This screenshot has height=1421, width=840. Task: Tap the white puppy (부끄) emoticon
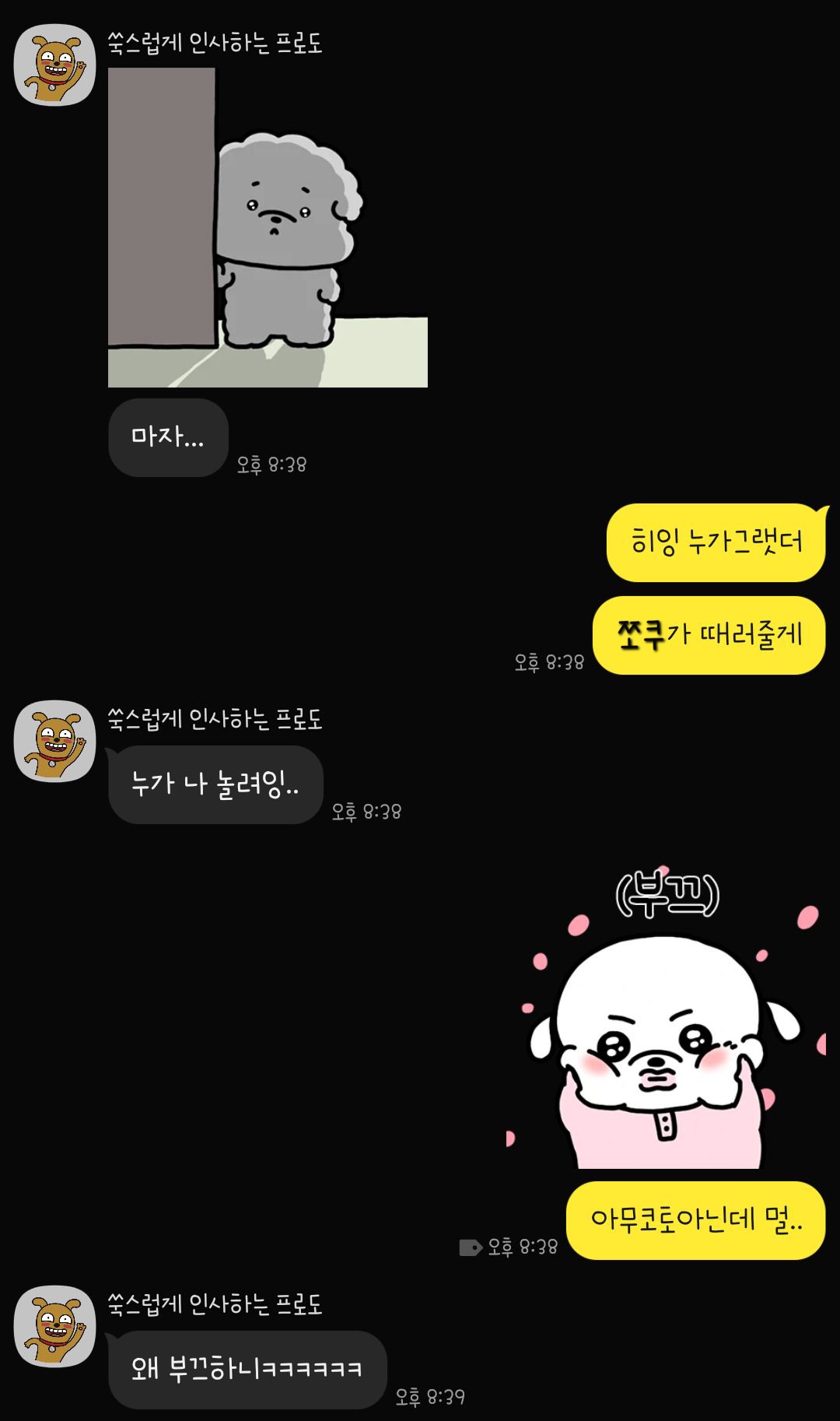pyautogui.click(x=666, y=1016)
